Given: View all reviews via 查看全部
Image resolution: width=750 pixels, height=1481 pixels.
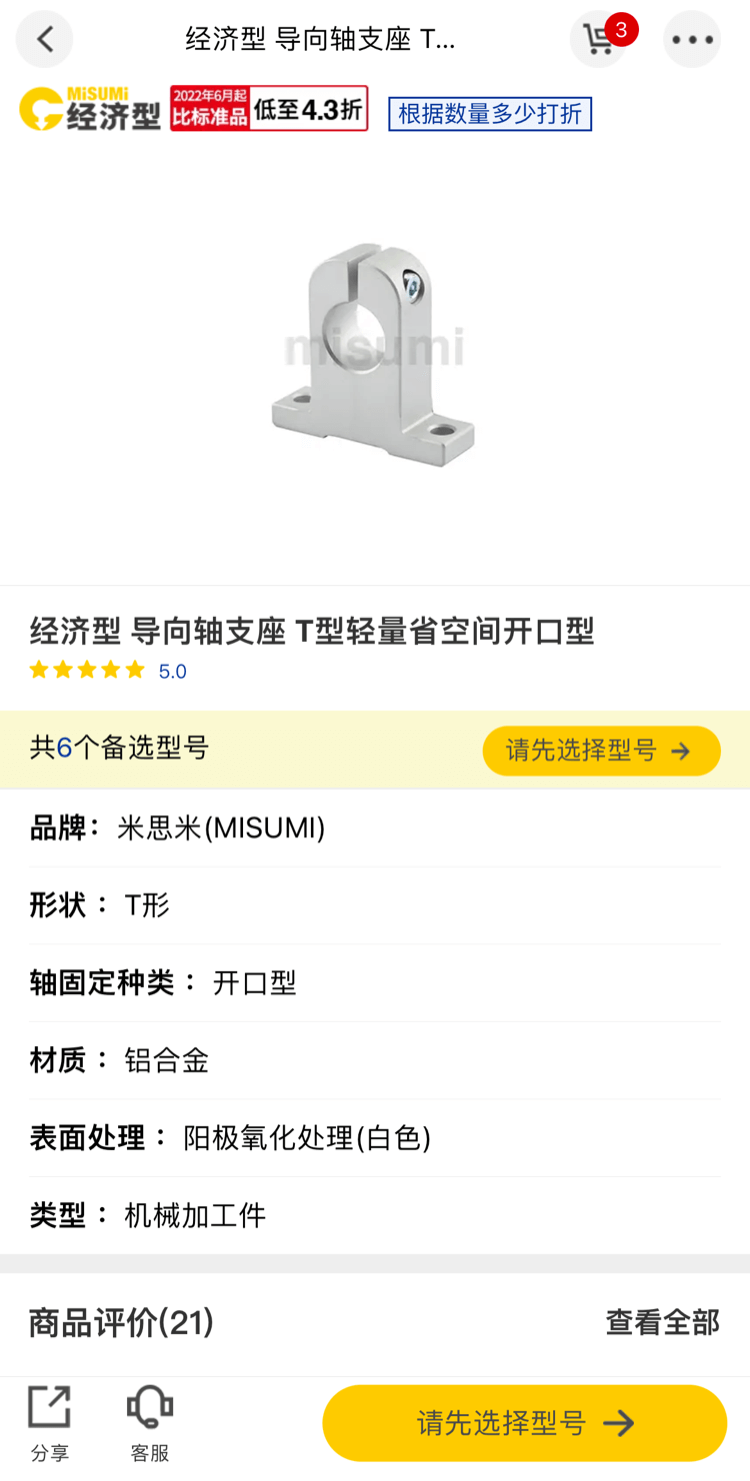Looking at the screenshot, I should [662, 1322].
